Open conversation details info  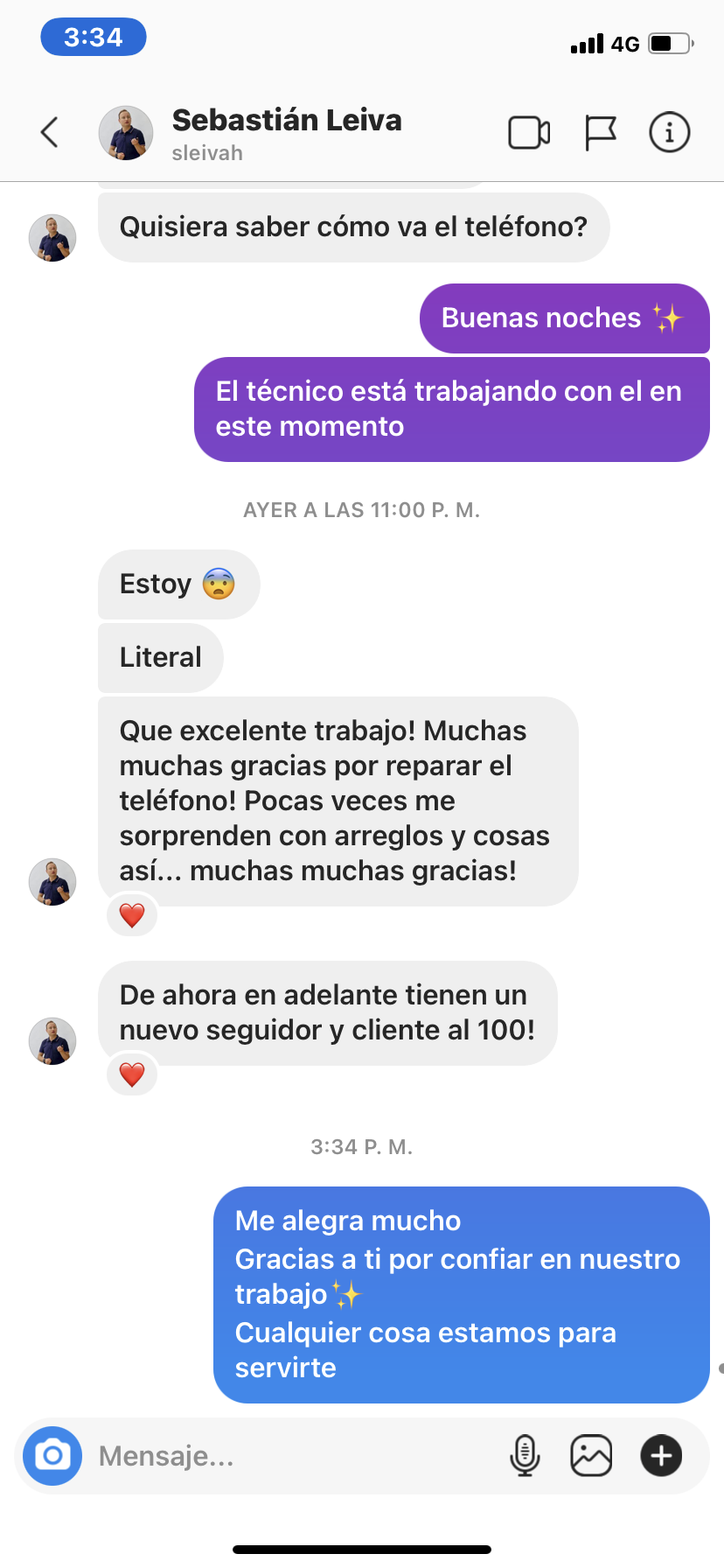[669, 133]
